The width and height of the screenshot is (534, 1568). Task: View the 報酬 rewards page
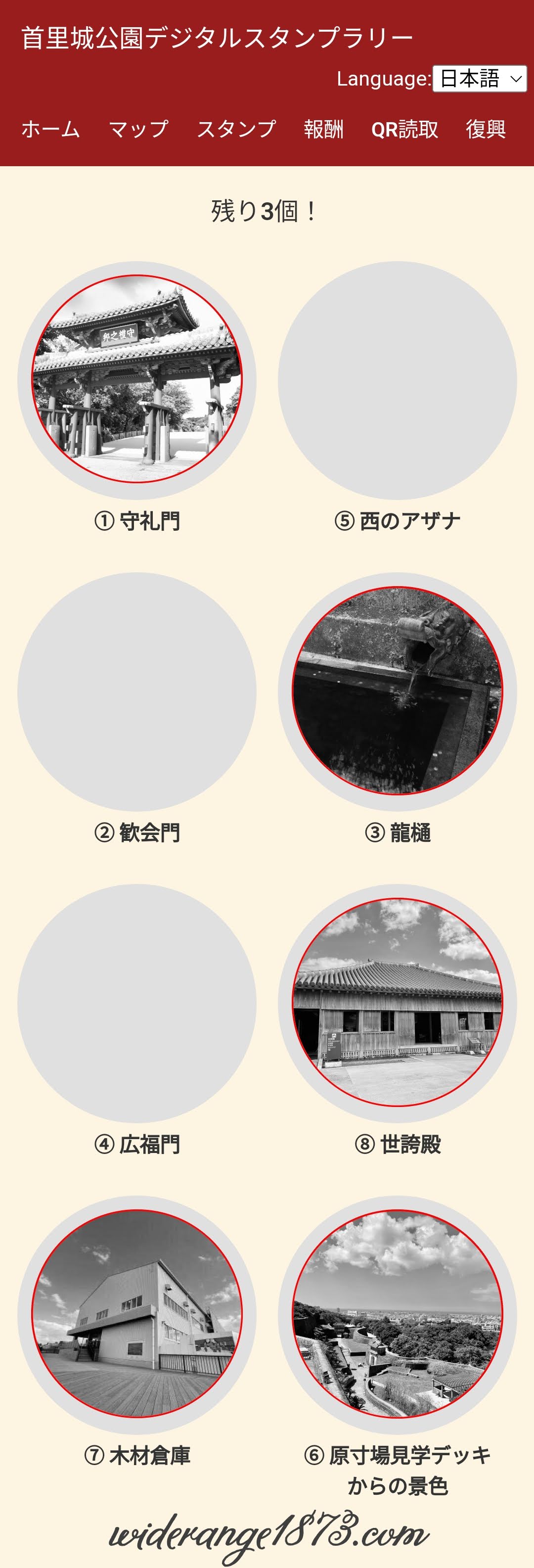click(323, 129)
